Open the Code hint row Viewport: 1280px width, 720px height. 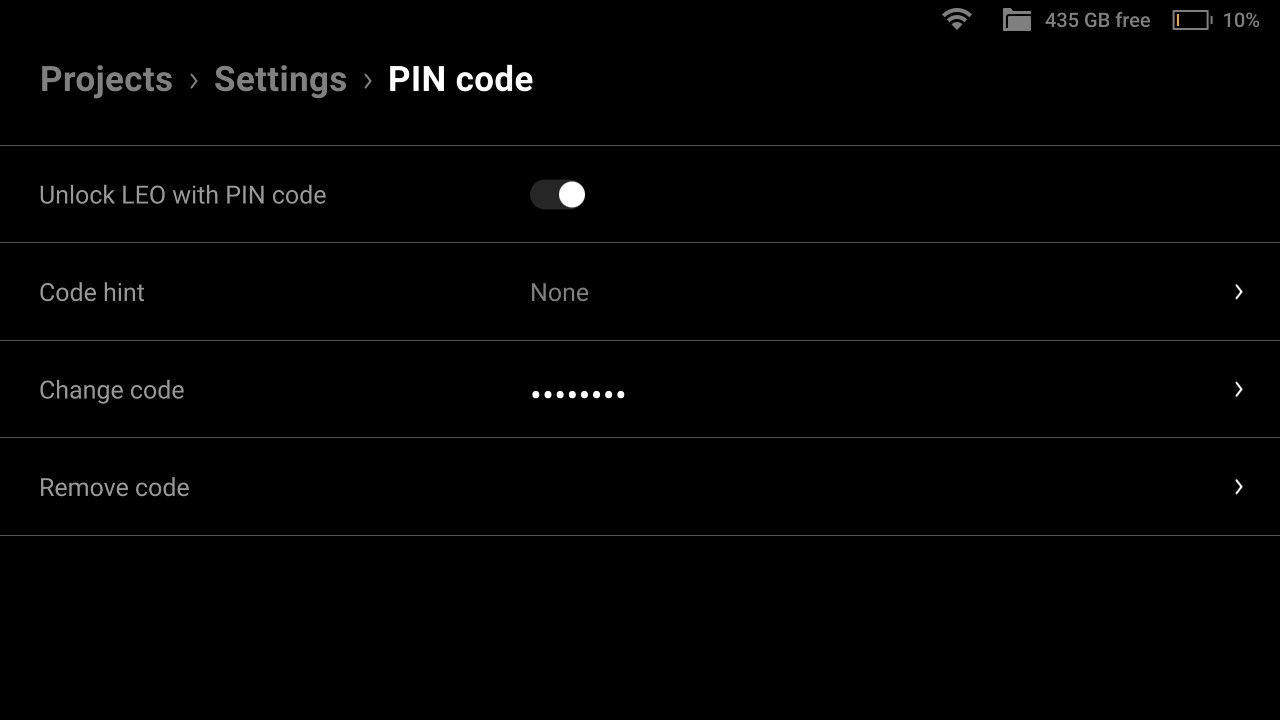pyautogui.click(x=640, y=292)
